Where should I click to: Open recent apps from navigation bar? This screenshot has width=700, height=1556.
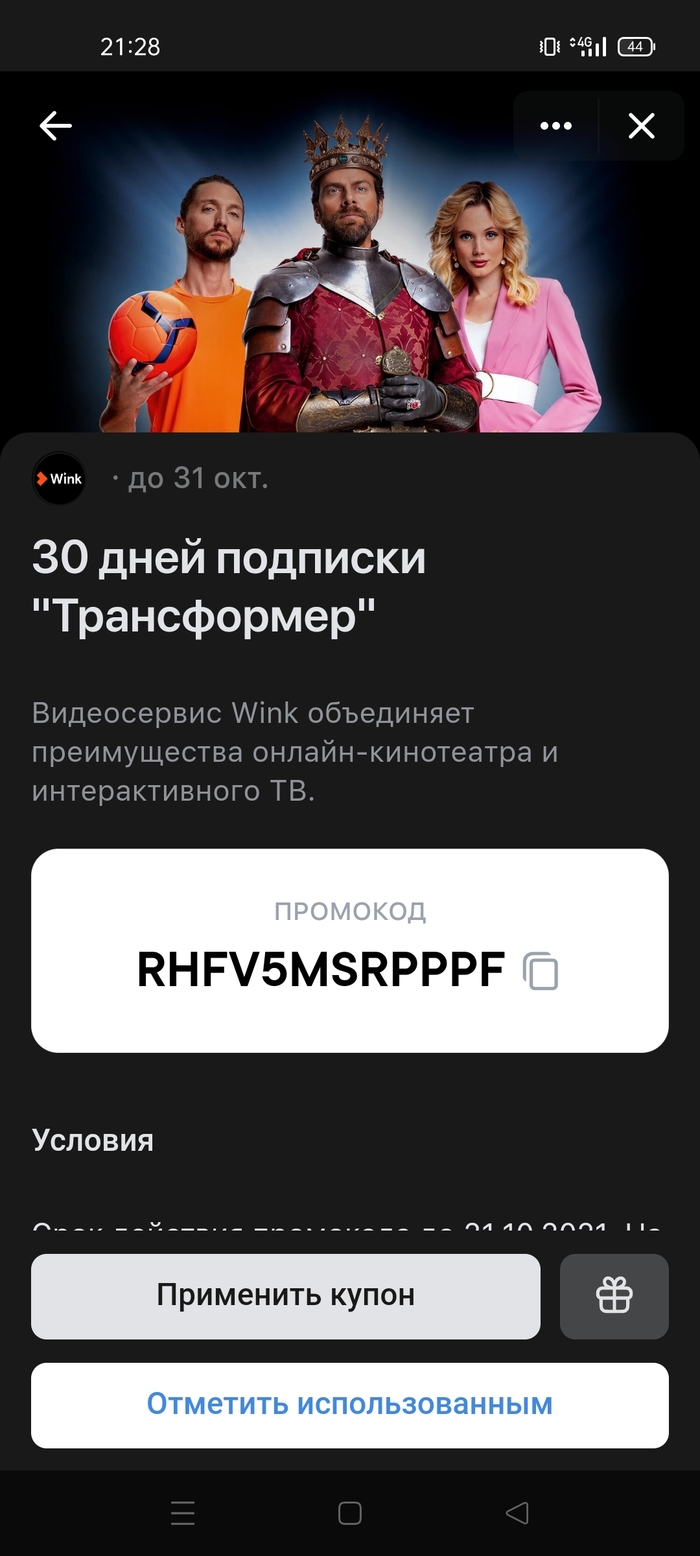point(183,1513)
